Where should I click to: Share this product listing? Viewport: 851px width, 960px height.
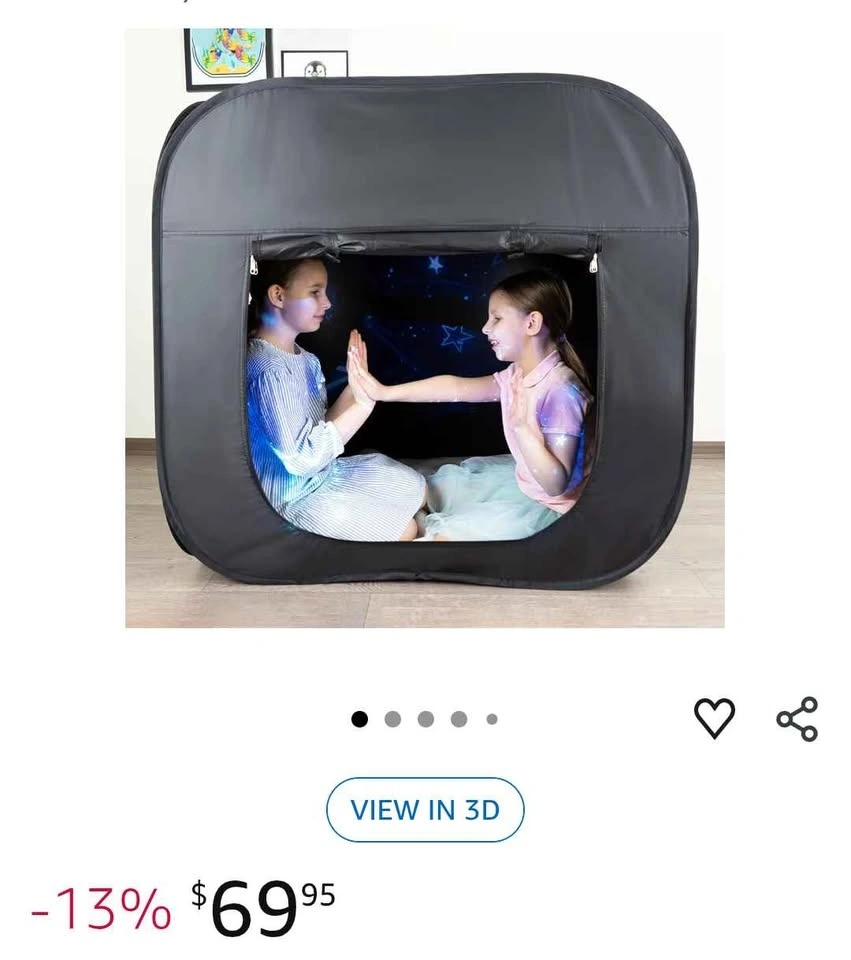click(797, 718)
